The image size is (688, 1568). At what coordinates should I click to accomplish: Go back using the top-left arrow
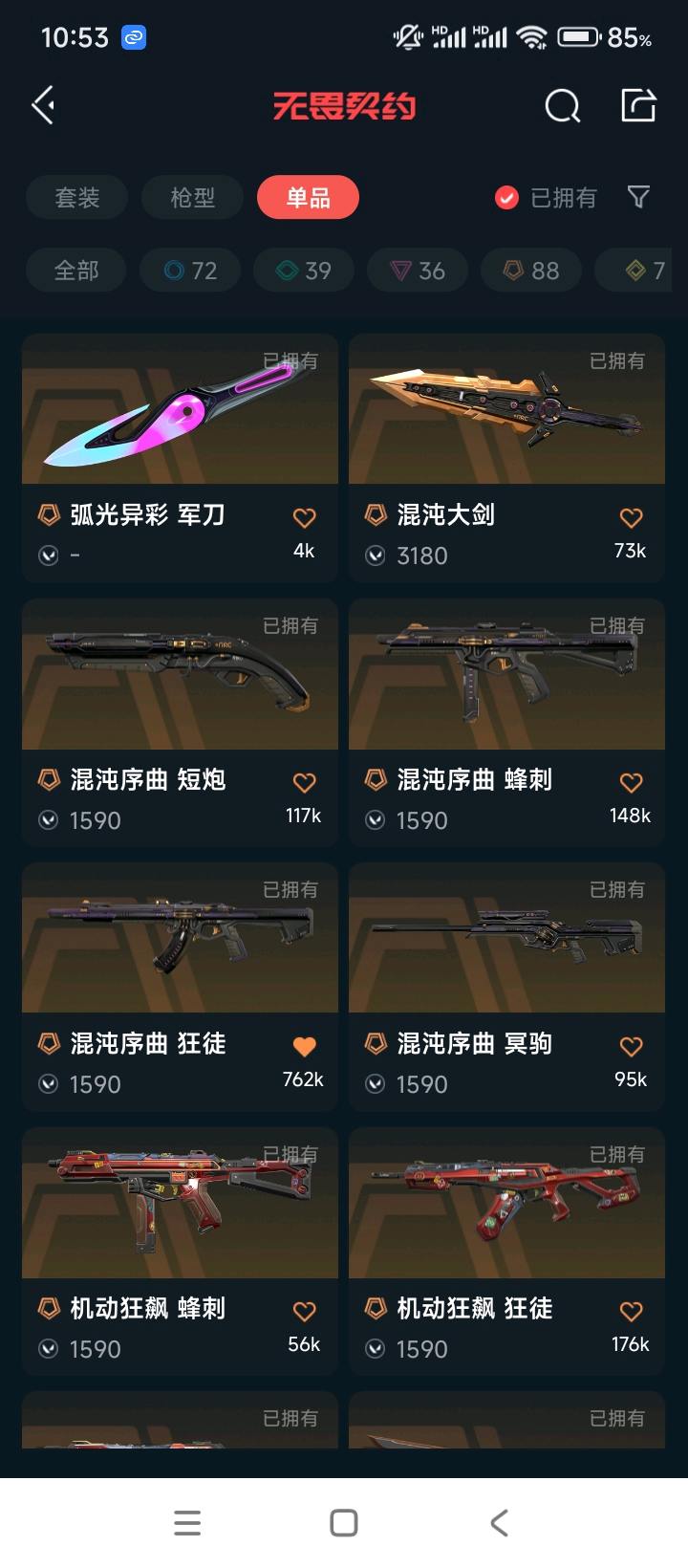click(43, 105)
